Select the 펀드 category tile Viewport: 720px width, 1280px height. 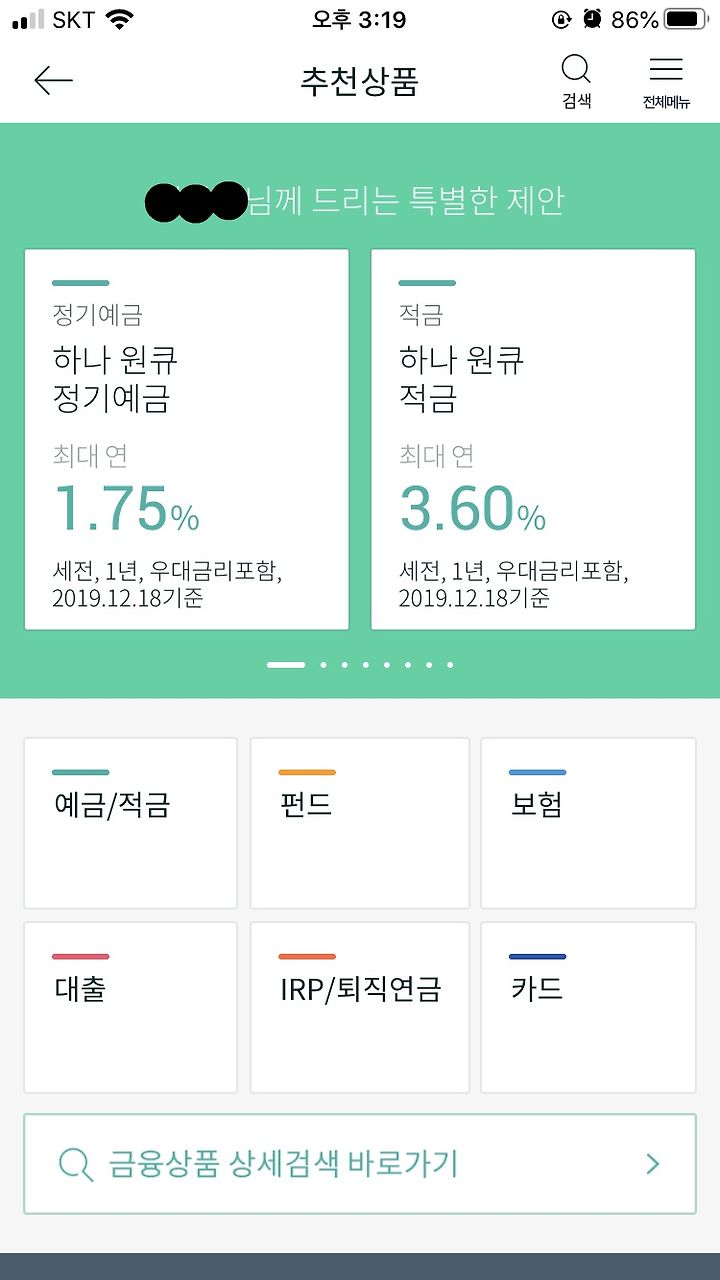[359, 823]
